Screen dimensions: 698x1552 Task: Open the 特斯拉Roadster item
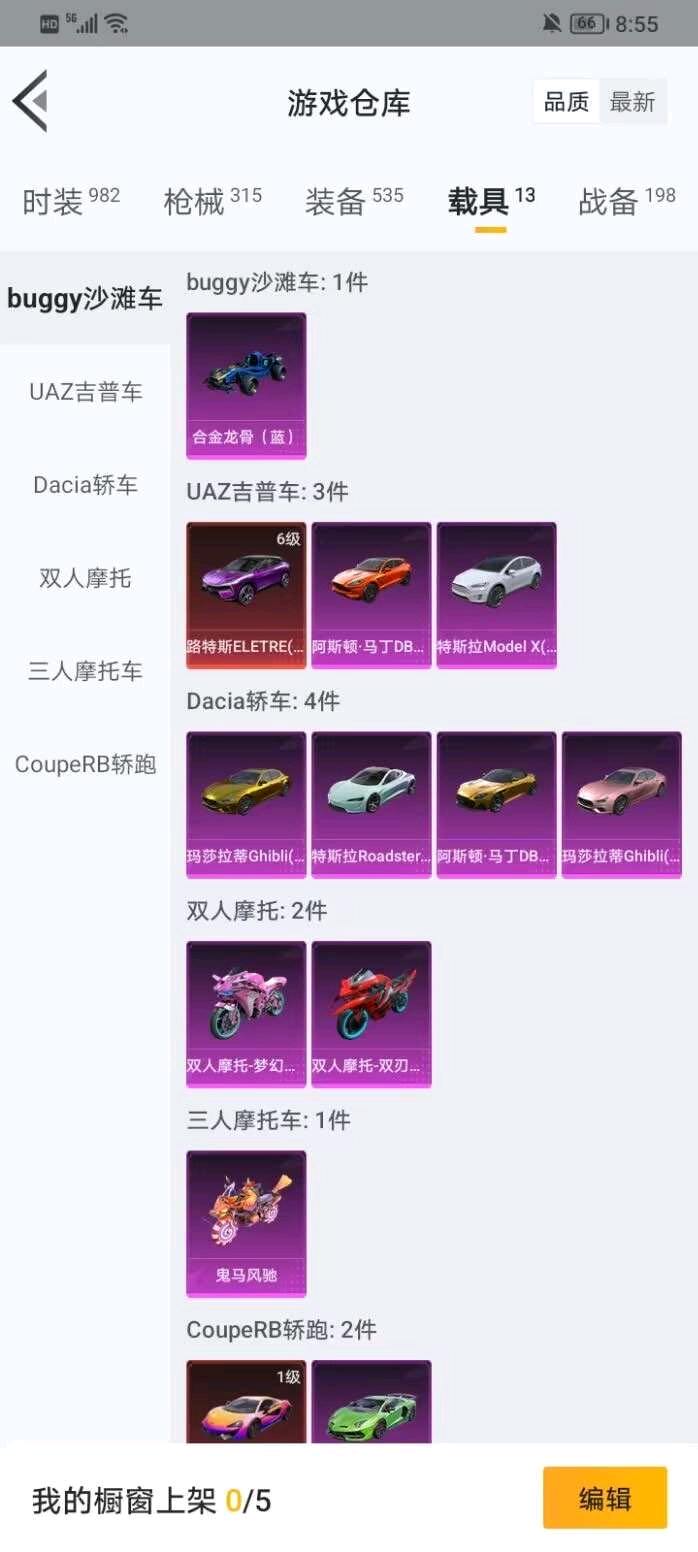coord(371,804)
